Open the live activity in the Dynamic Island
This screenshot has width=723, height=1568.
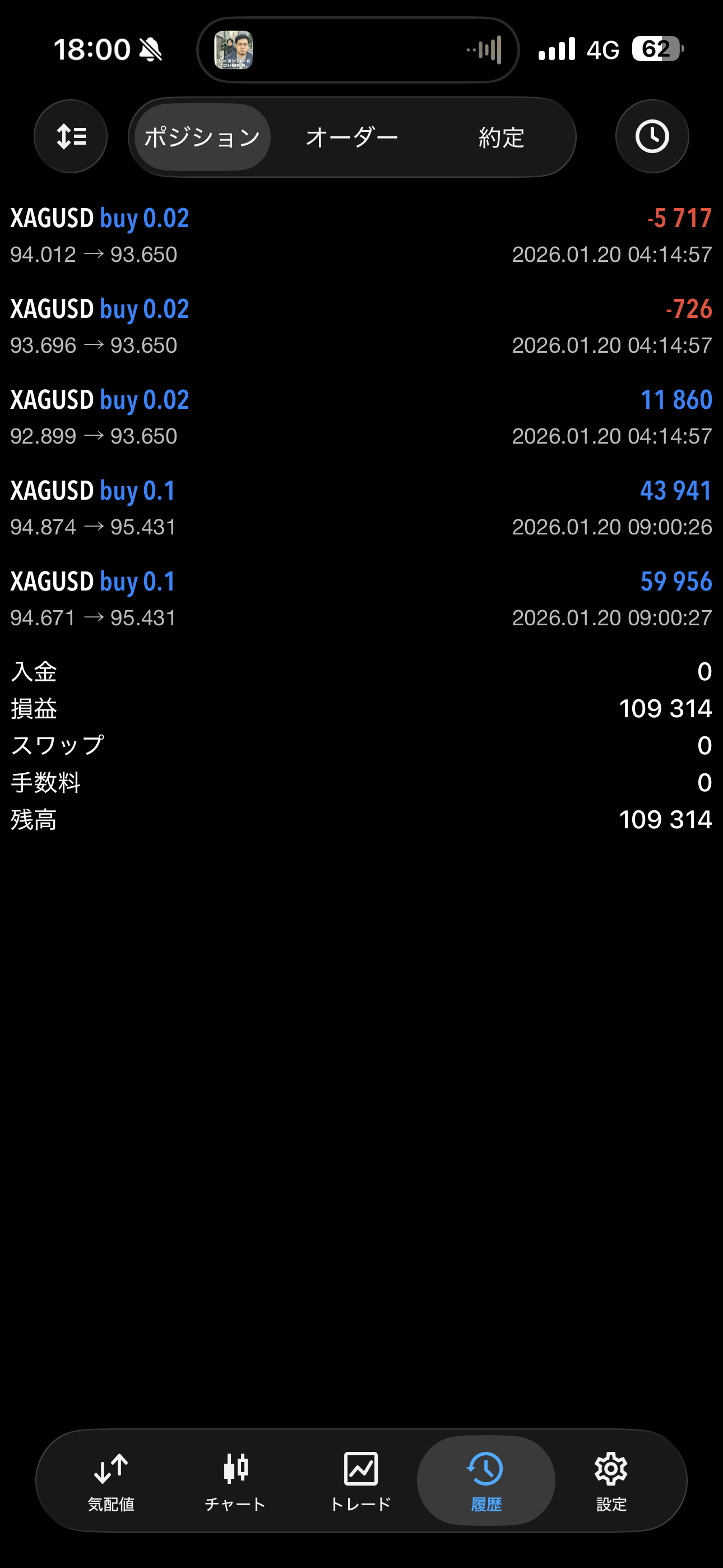coord(358,49)
